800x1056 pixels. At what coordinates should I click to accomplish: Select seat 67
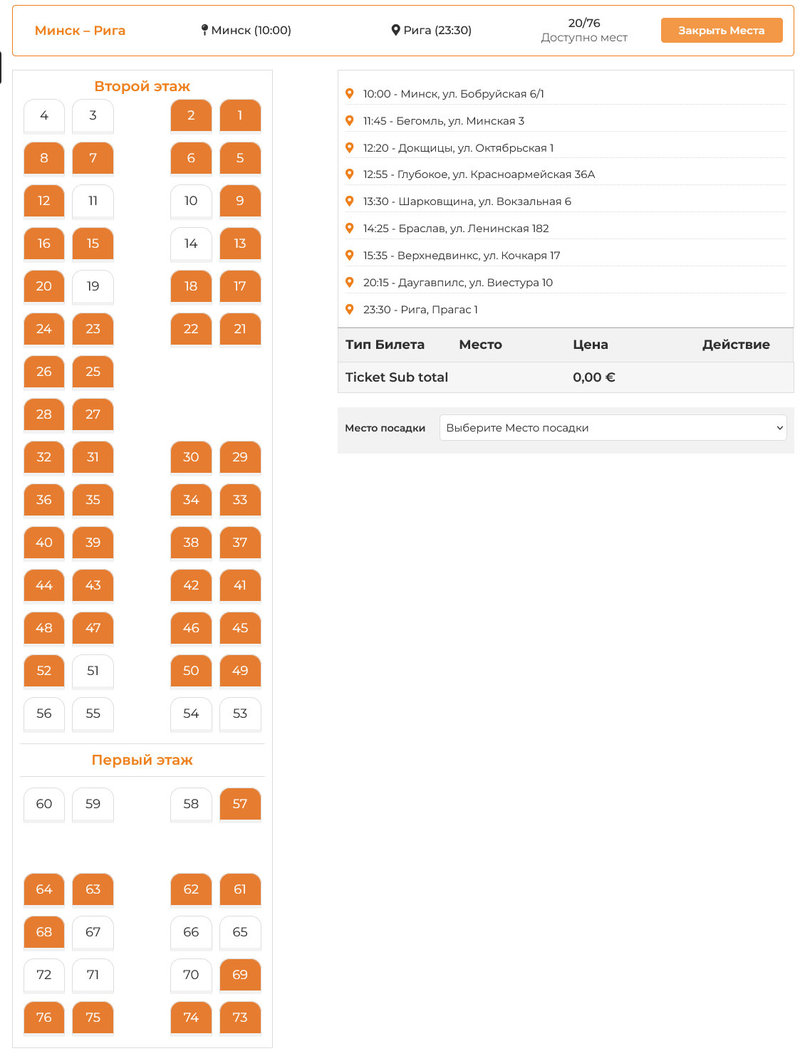(x=93, y=932)
